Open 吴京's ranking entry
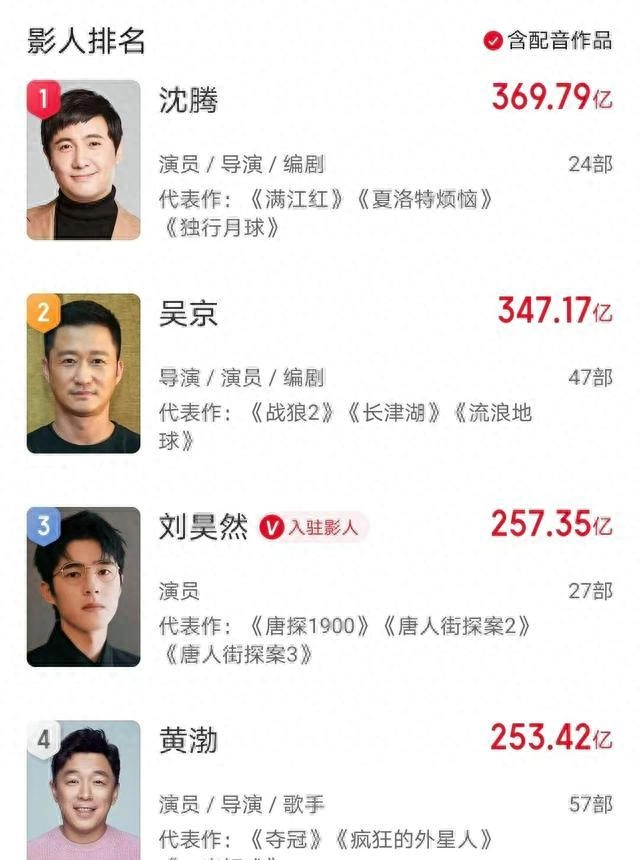640x860 pixels. click(189, 314)
